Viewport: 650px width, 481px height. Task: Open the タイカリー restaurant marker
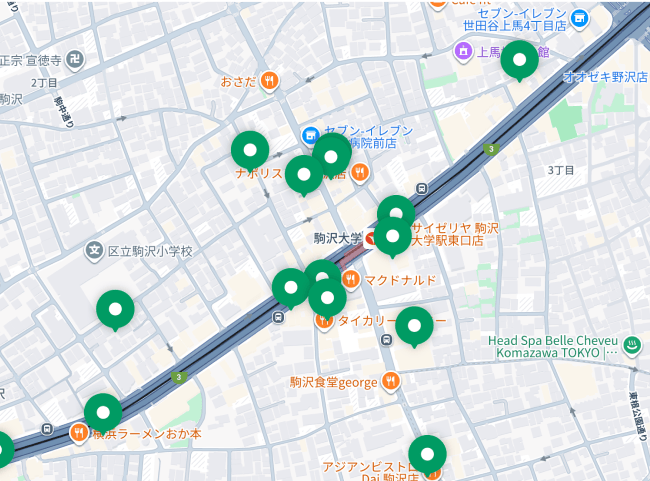click(x=324, y=320)
